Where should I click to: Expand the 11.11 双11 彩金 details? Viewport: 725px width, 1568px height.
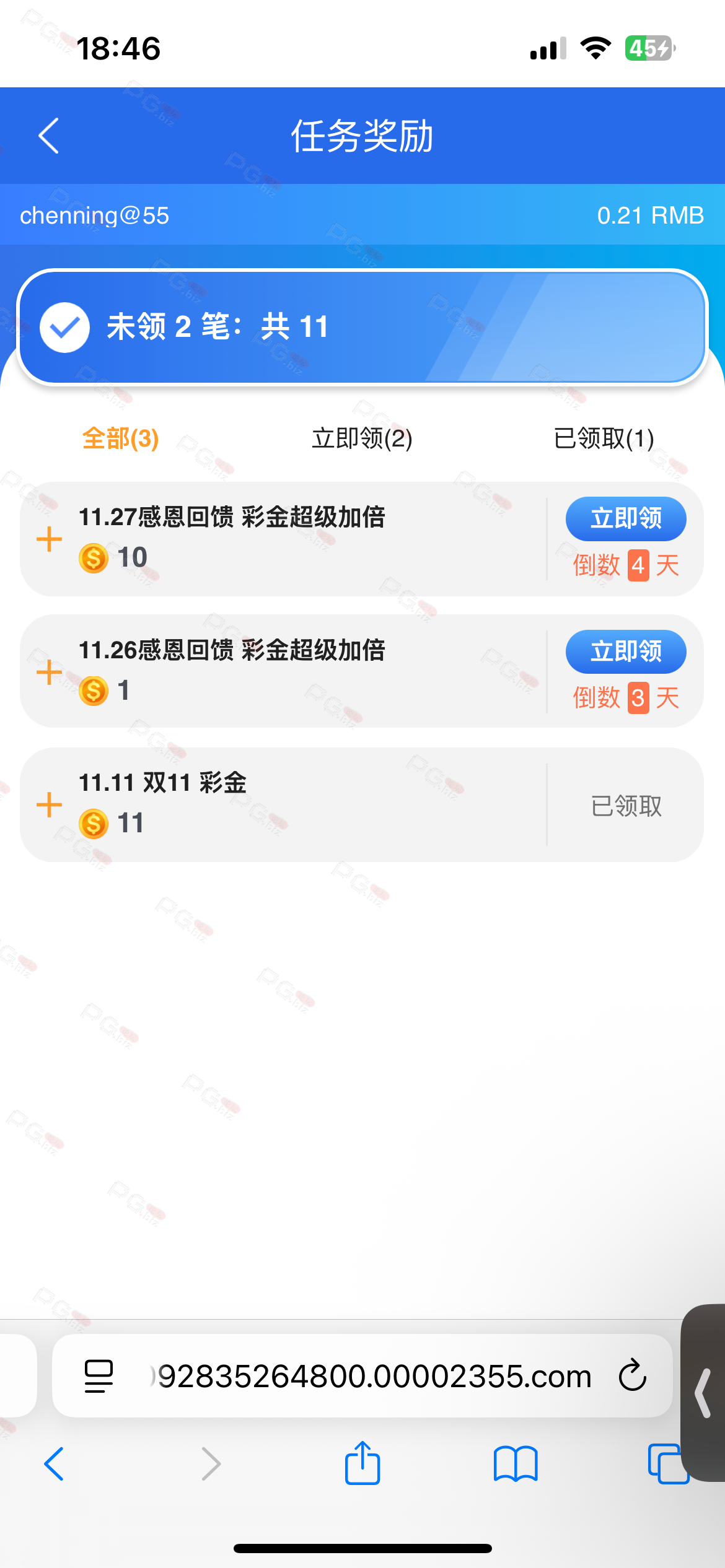click(50, 804)
